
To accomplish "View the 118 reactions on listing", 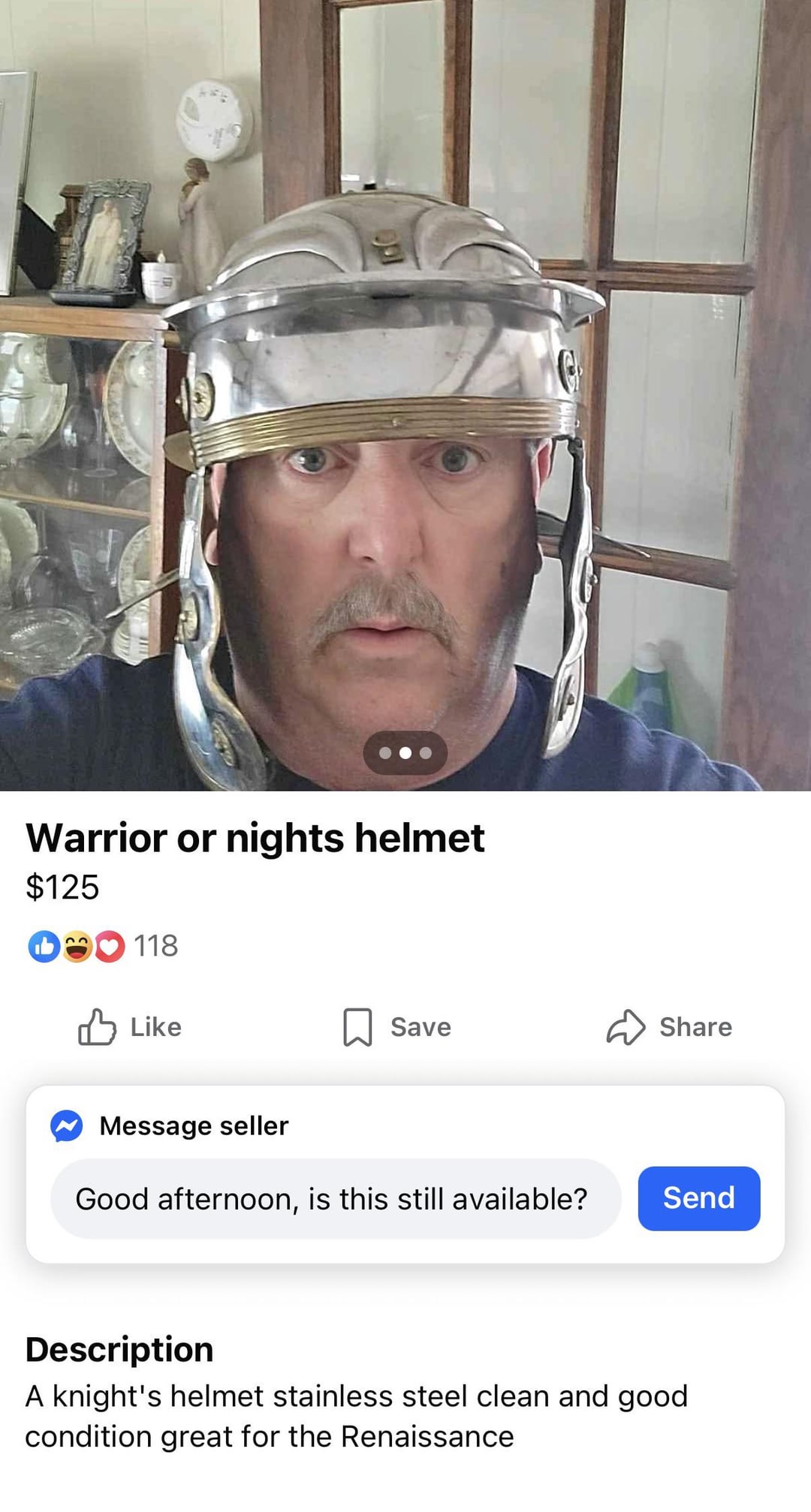I will tap(103, 946).
